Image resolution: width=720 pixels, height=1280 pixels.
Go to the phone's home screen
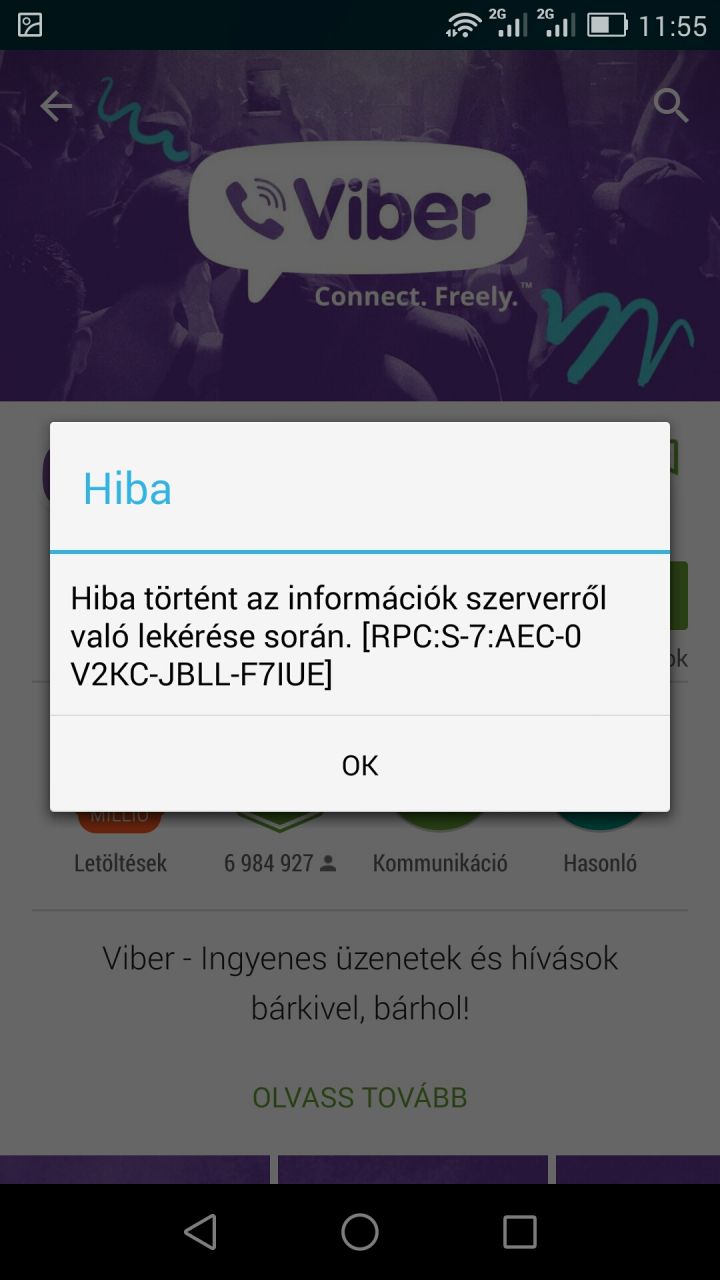pos(360,1231)
